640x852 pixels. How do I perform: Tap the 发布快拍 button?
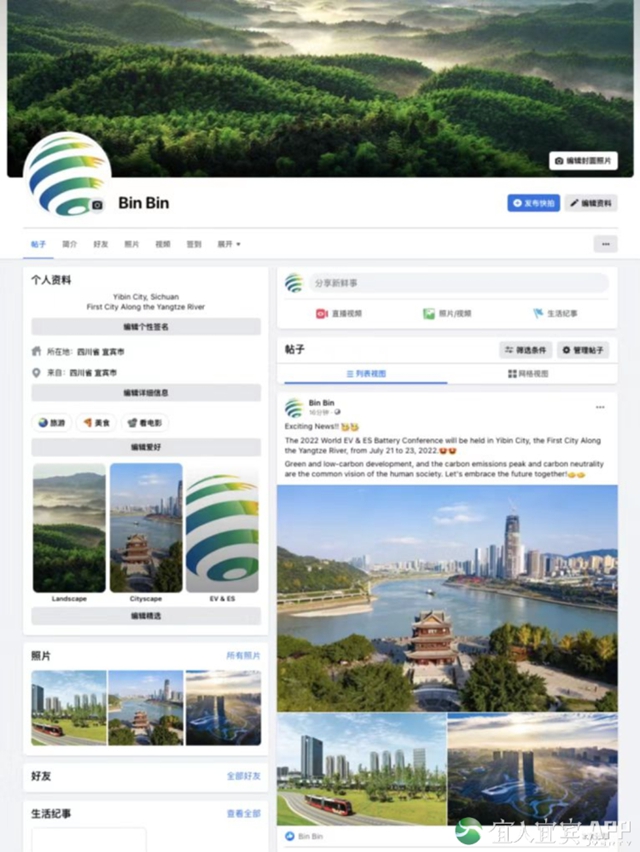click(533, 203)
